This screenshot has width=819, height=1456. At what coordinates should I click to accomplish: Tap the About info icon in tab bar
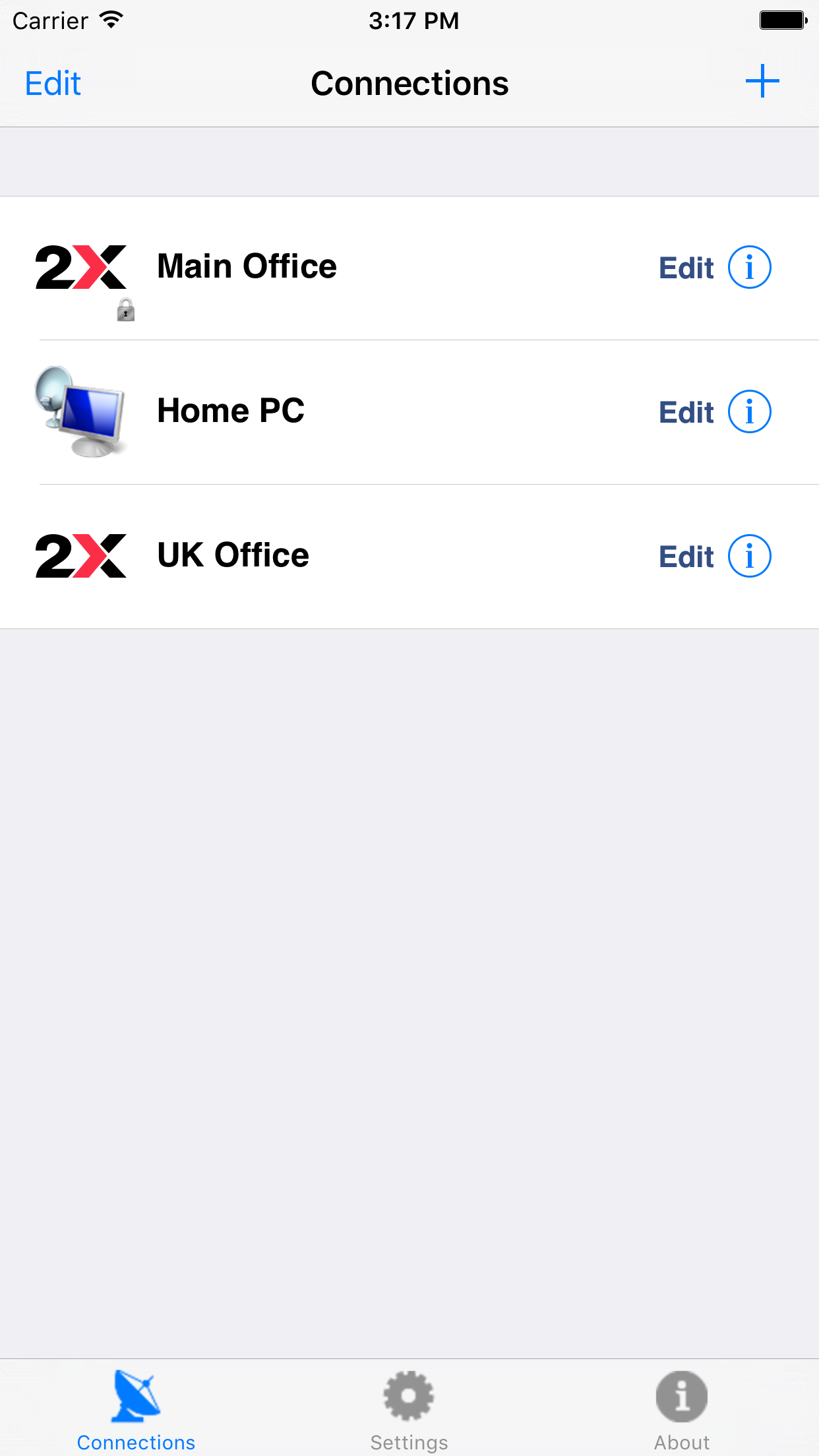coord(681,1395)
